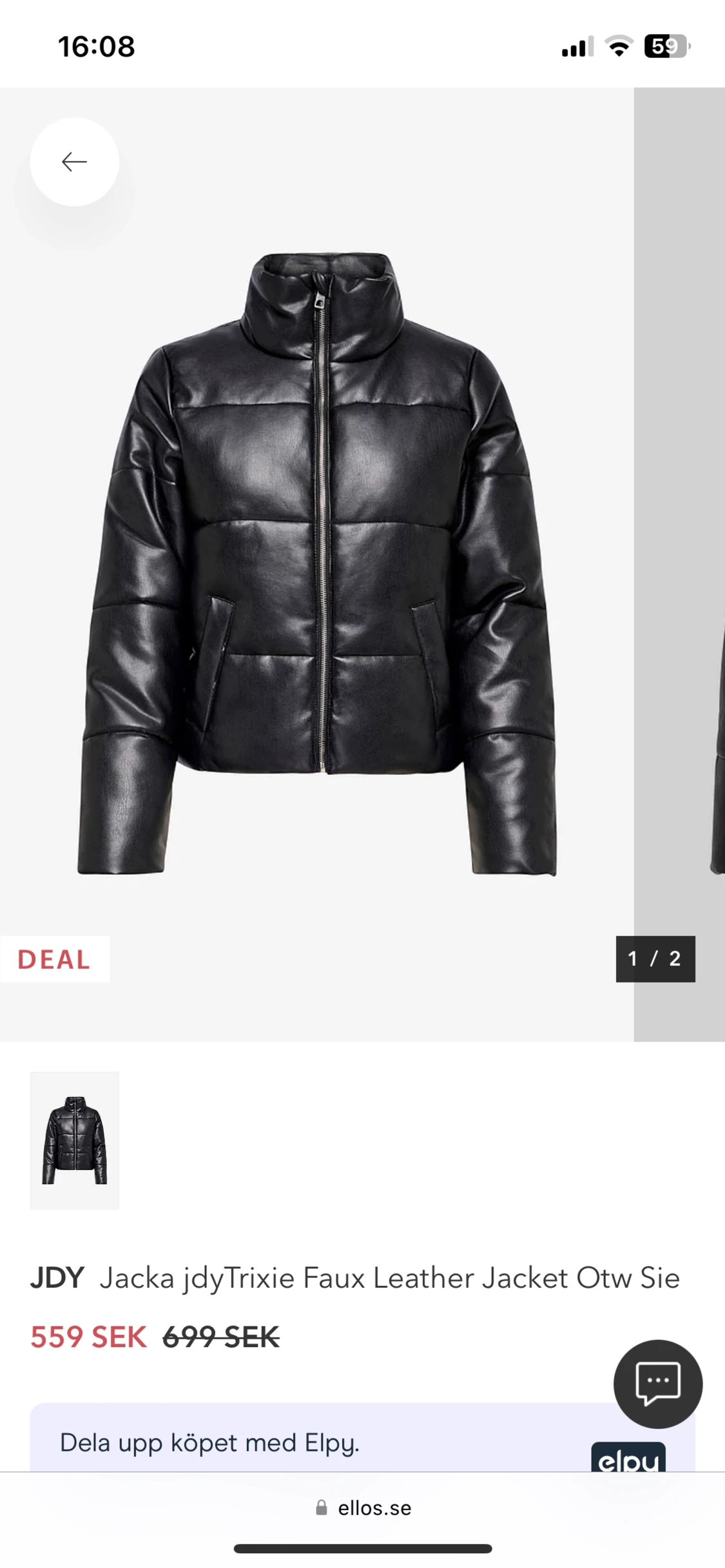Tap the ellos.se address bar
The width and height of the screenshot is (725, 1568).
click(x=363, y=1507)
